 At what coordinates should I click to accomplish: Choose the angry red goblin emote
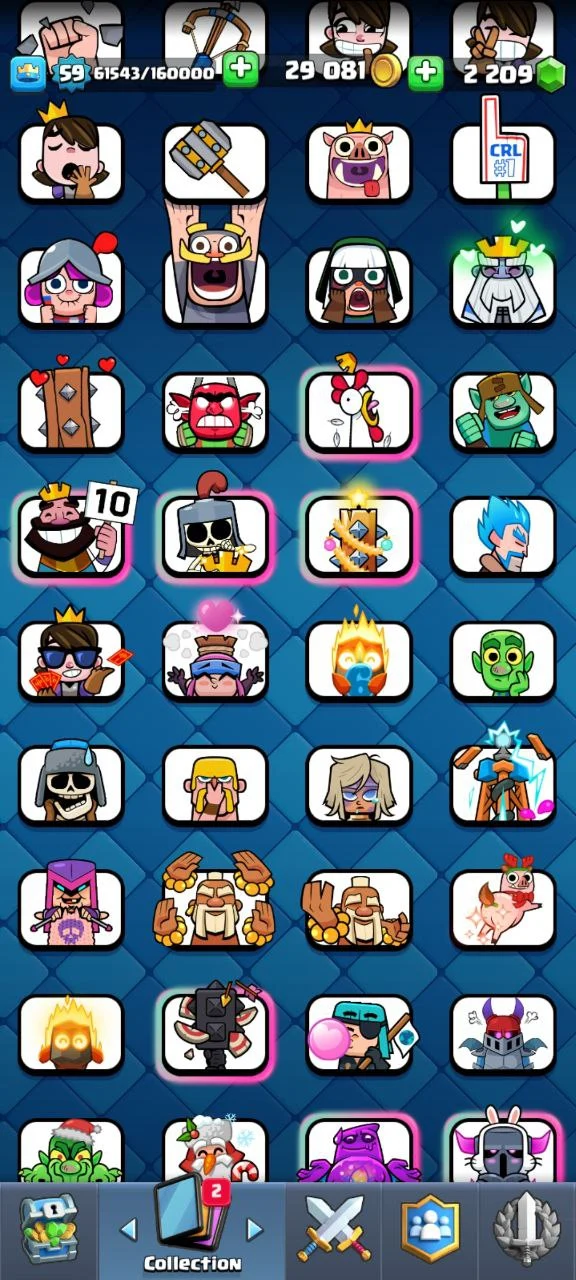(215, 412)
